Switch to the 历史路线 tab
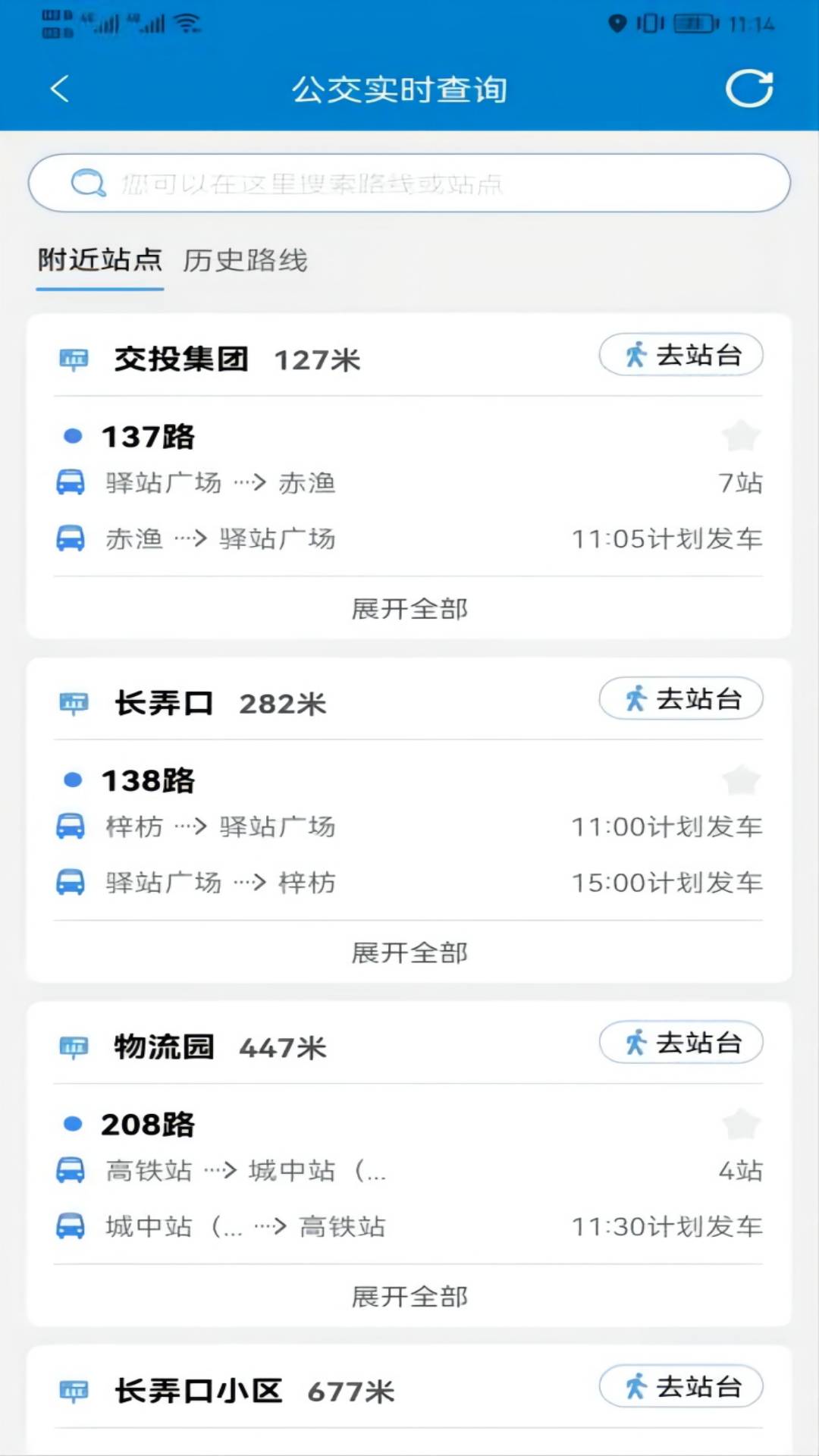 [245, 260]
